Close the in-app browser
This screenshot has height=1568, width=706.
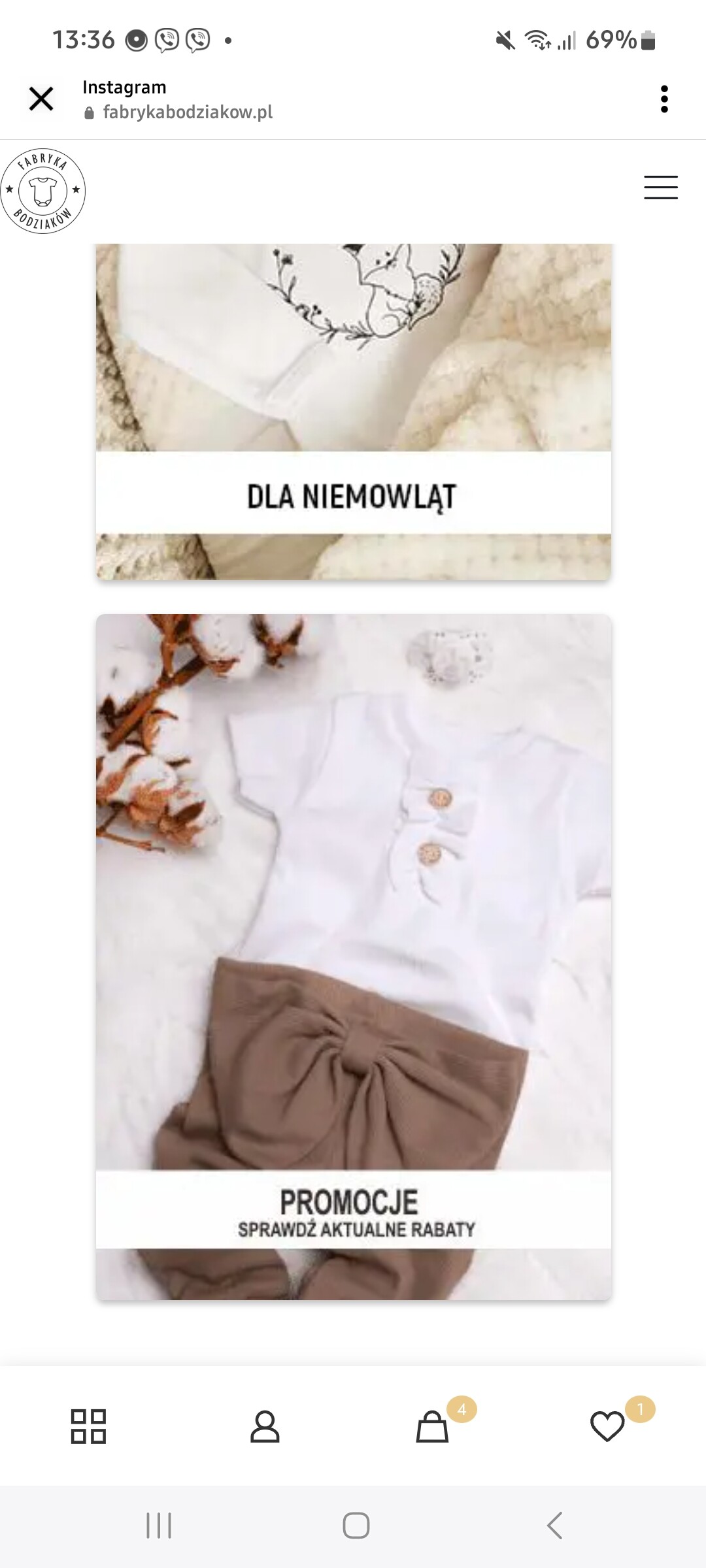[x=41, y=99]
